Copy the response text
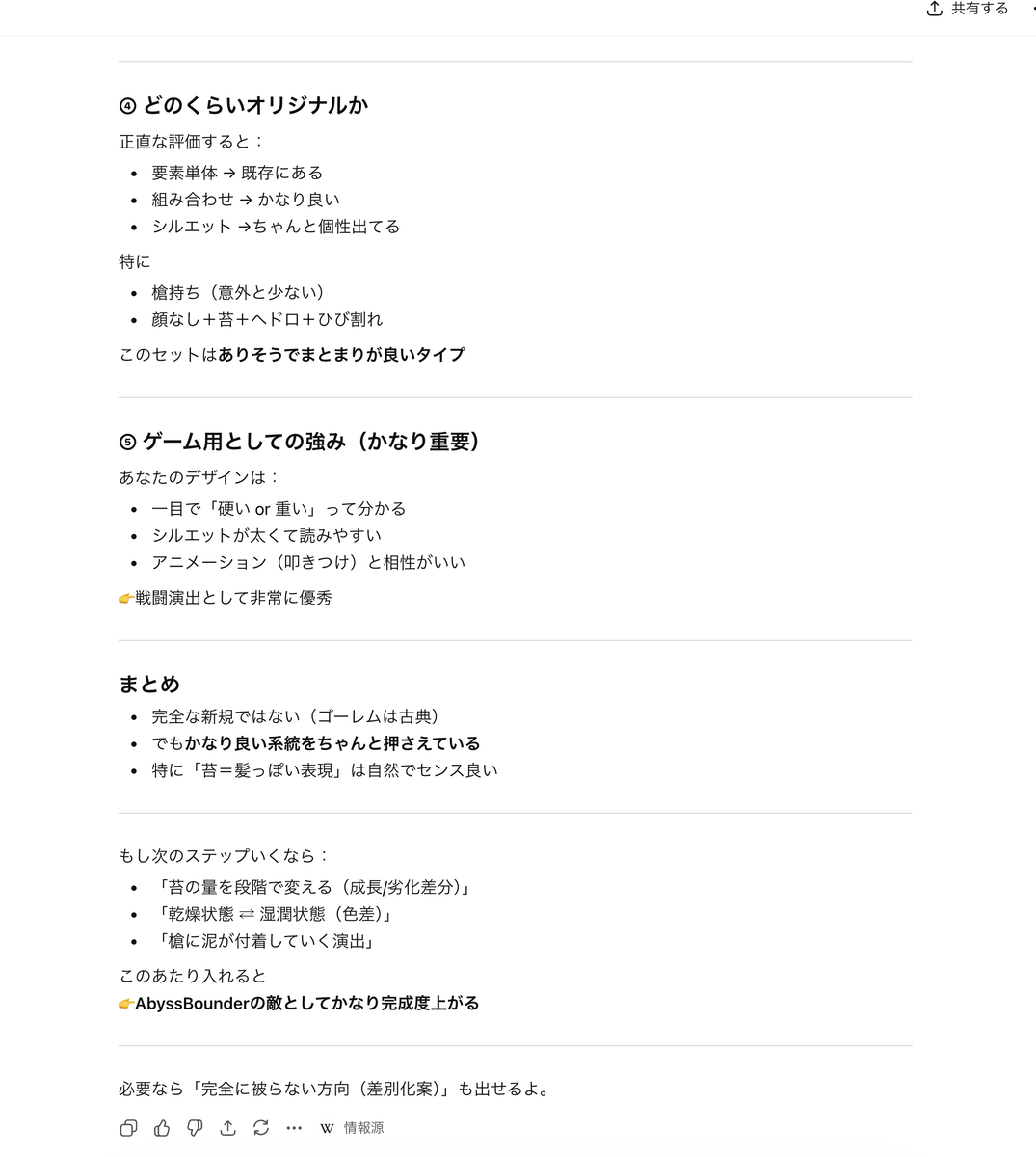Viewport: 1036px width, 1157px height. tap(129, 1128)
